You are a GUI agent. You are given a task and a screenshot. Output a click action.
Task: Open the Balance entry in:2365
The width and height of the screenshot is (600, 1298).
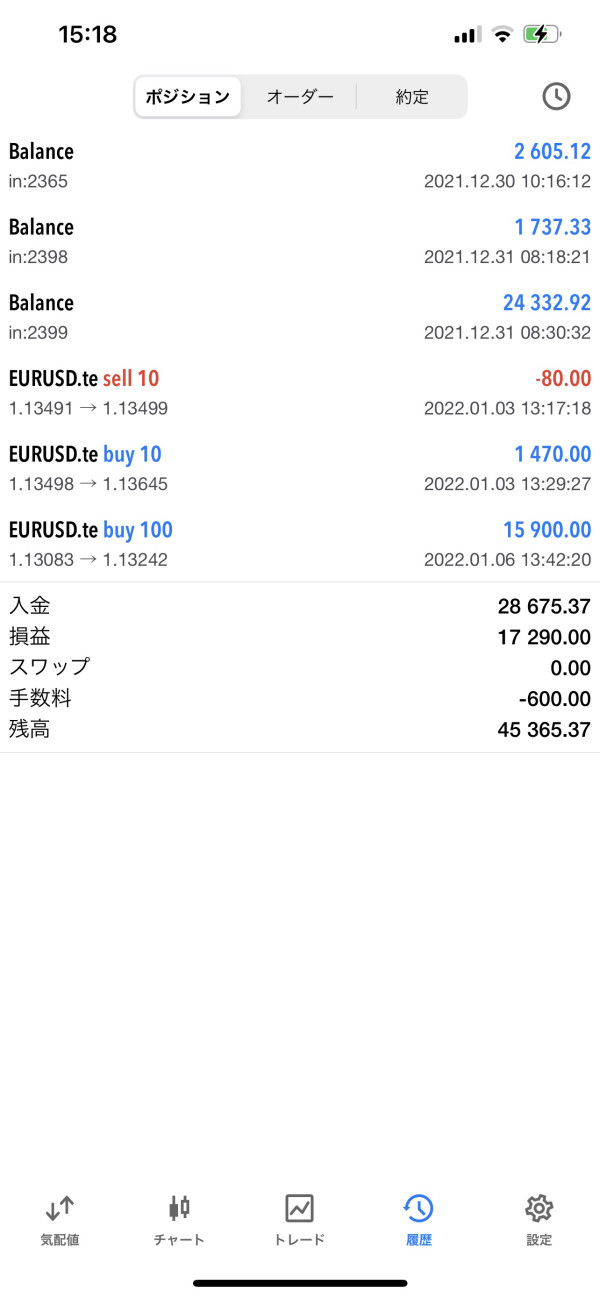click(300, 166)
